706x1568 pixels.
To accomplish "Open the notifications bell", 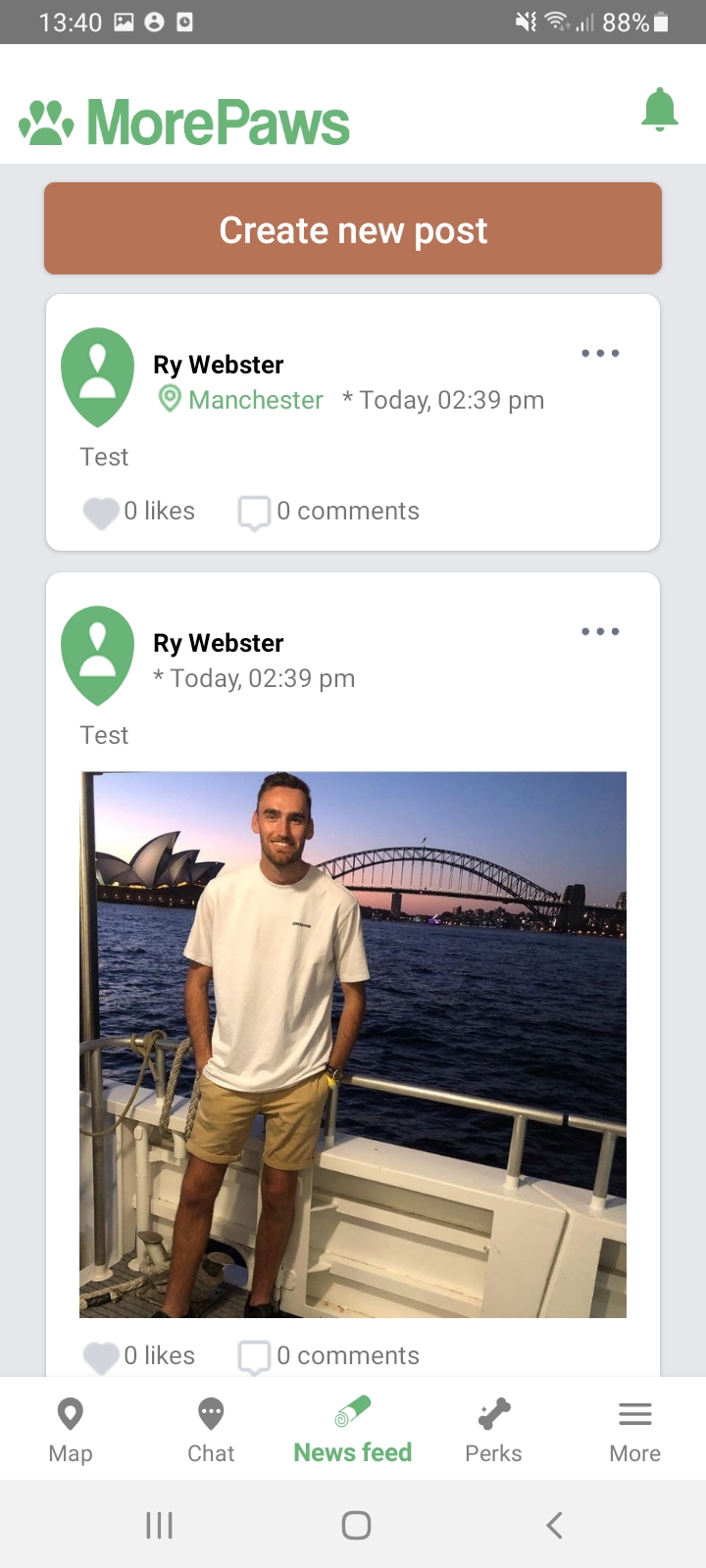I will click(x=660, y=110).
